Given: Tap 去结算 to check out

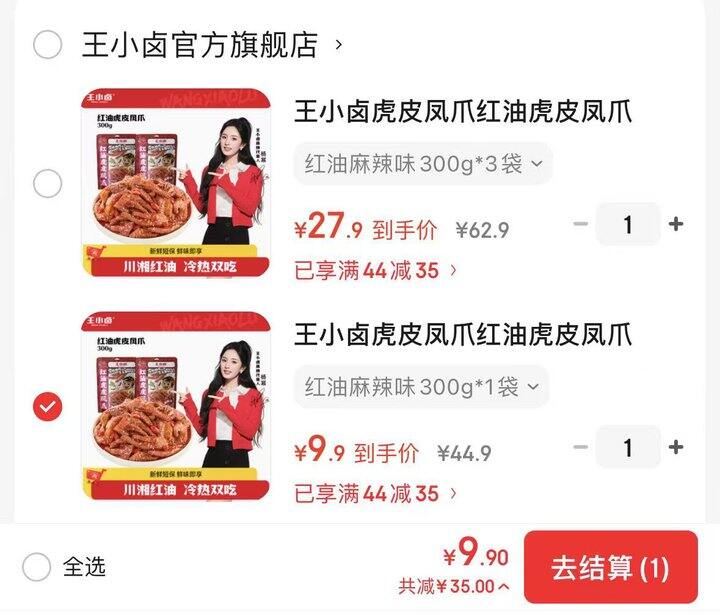Looking at the screenshot, I should 610,568.
